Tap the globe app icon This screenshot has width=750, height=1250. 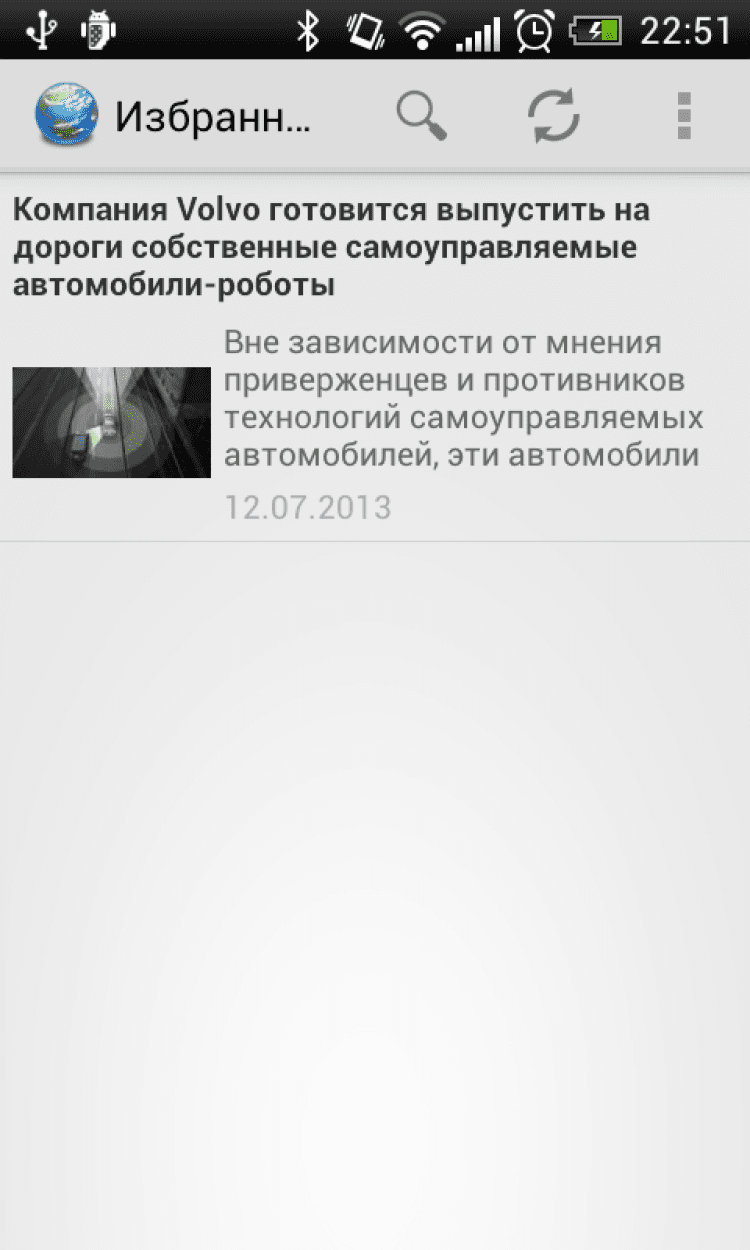[x=66, y=116]
